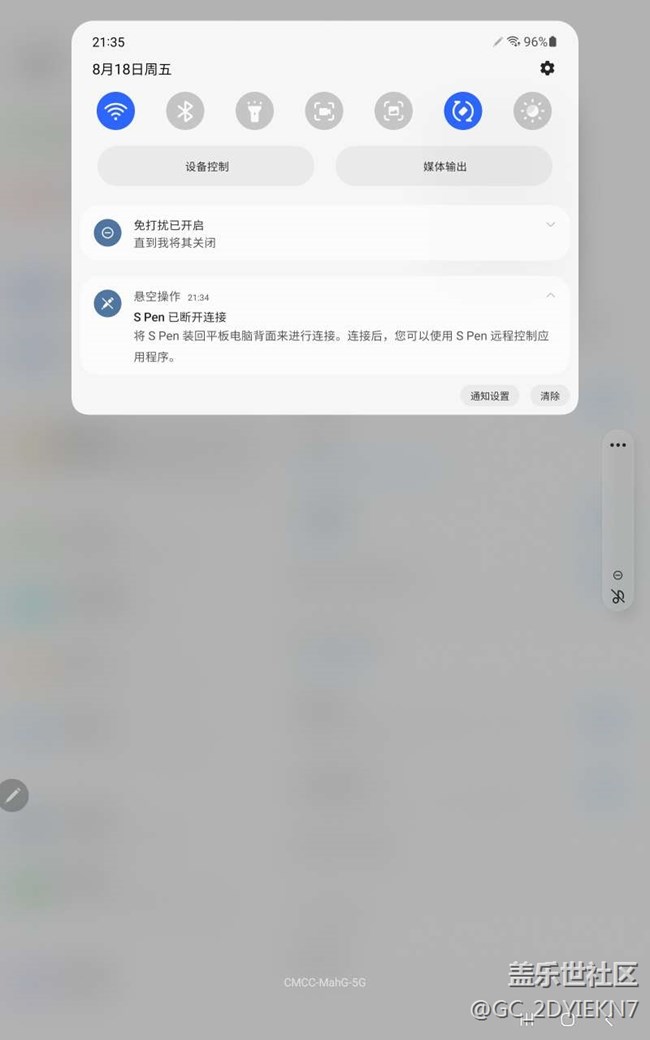Screen dimensions: 650x1040
Task: Open the 免打扰已开启 notification
Action: click(300, 234)
